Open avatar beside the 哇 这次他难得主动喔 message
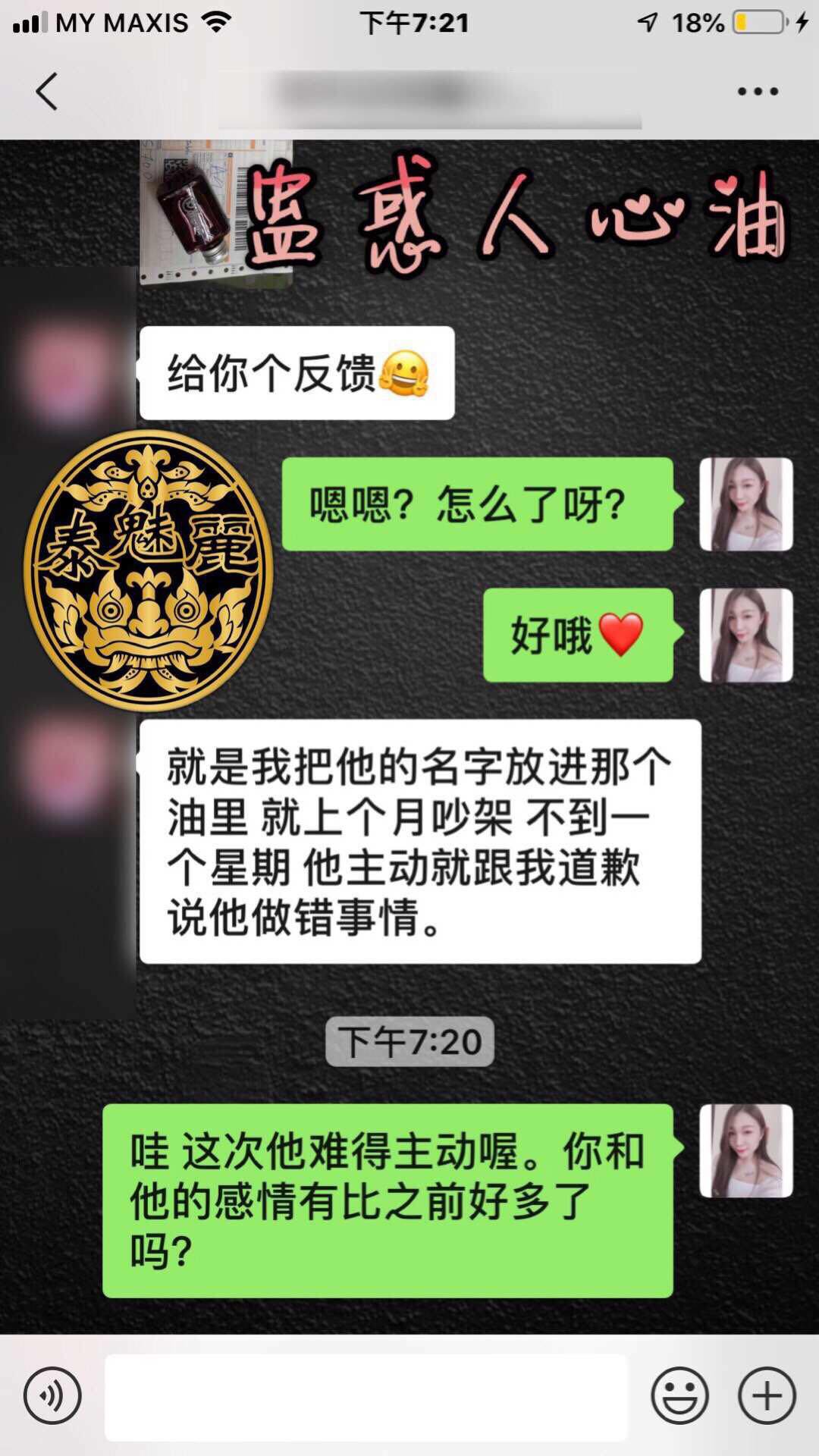 [746, 1150]
